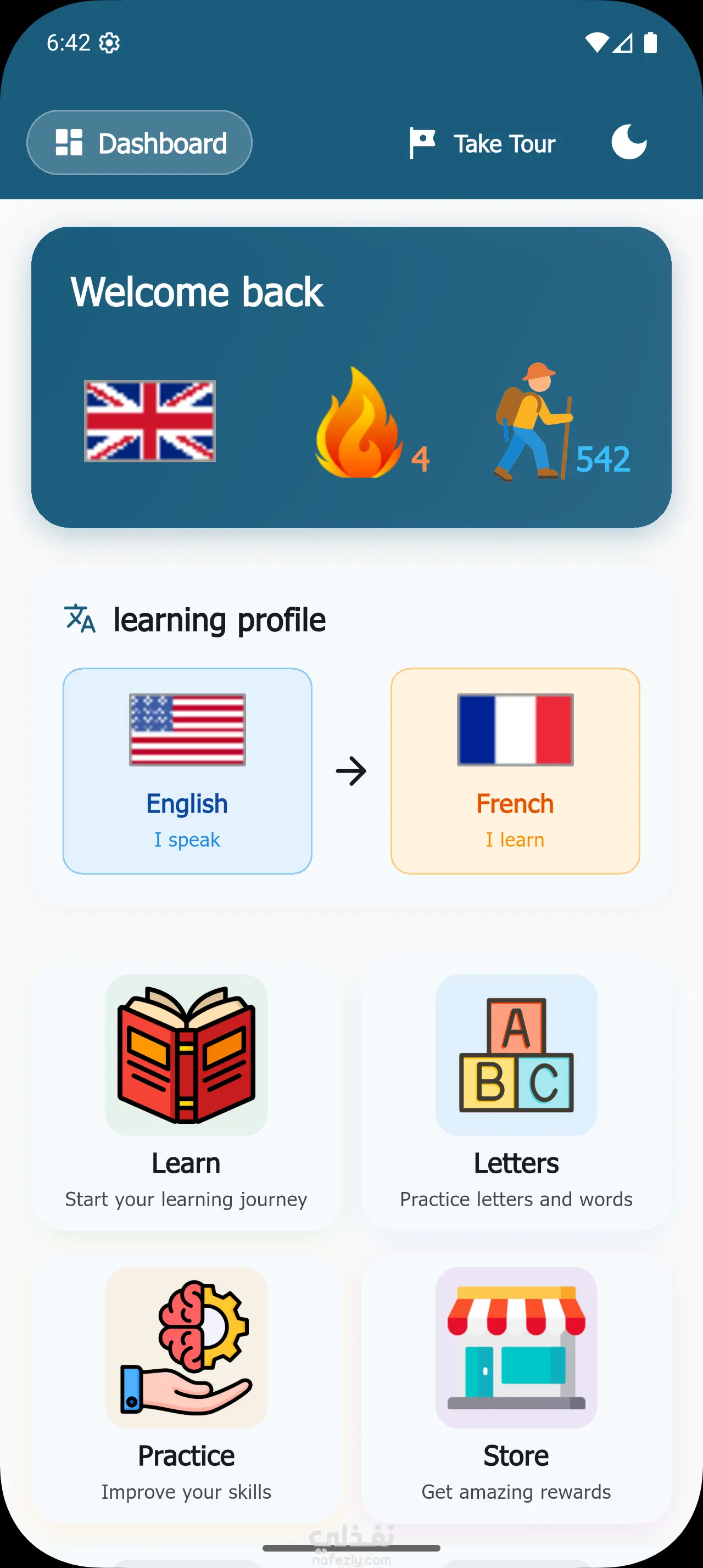Open the Dashboard button
Image resolution: width=703 pixels, height=1568 pixels.
[x=140, y=143]
